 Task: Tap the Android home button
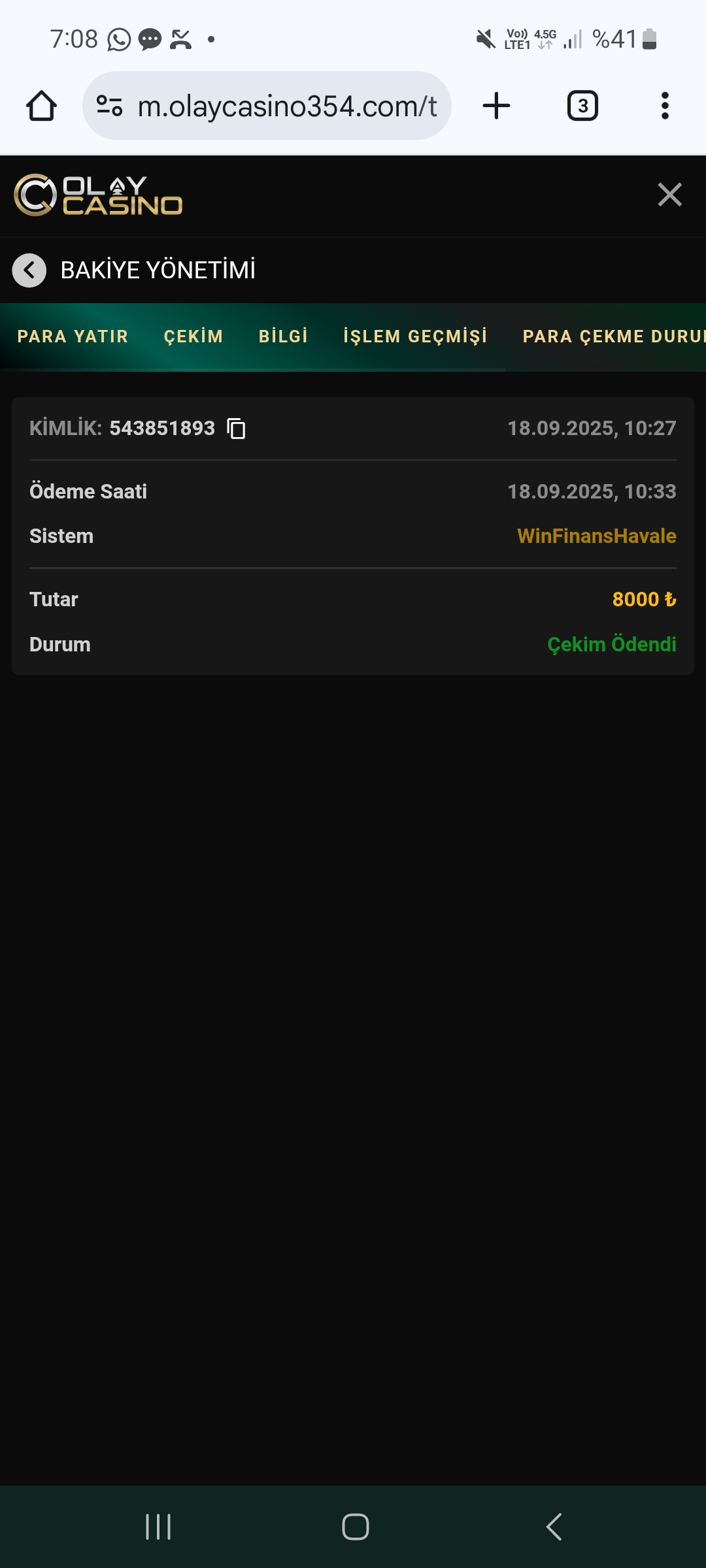[353, 1527]
